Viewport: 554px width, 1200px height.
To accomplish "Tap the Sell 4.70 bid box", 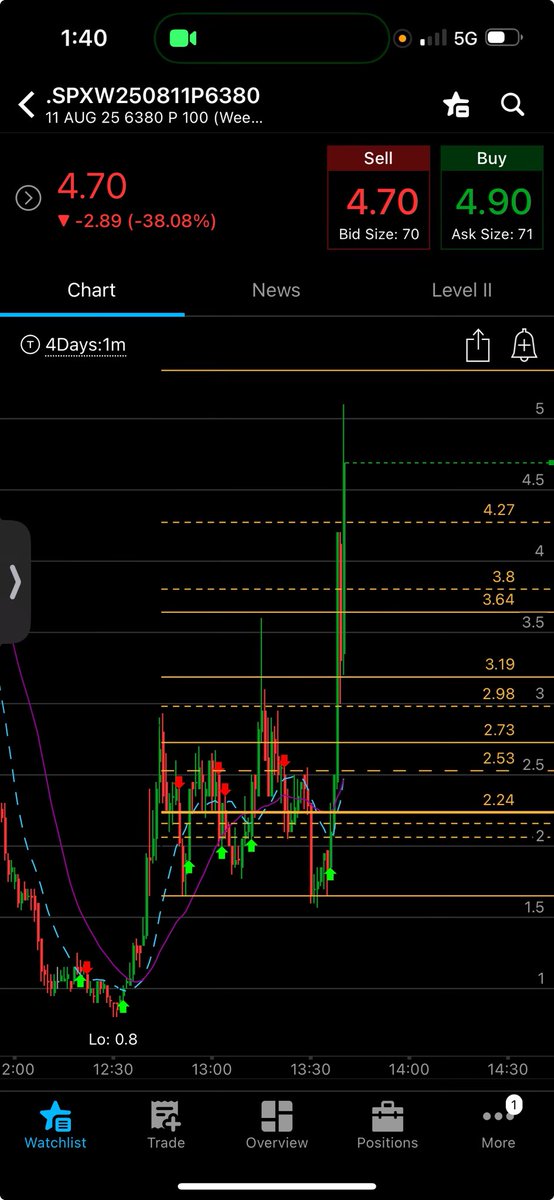I will [378, 198].
